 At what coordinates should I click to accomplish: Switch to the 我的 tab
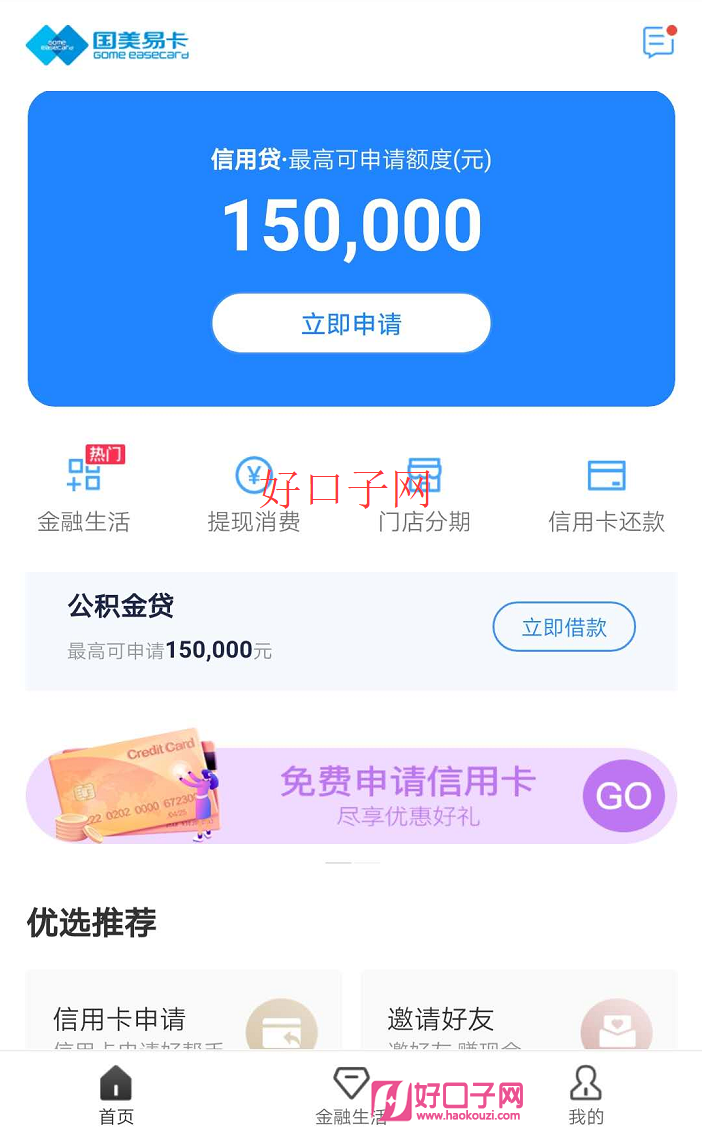(x=586, y=1095)
